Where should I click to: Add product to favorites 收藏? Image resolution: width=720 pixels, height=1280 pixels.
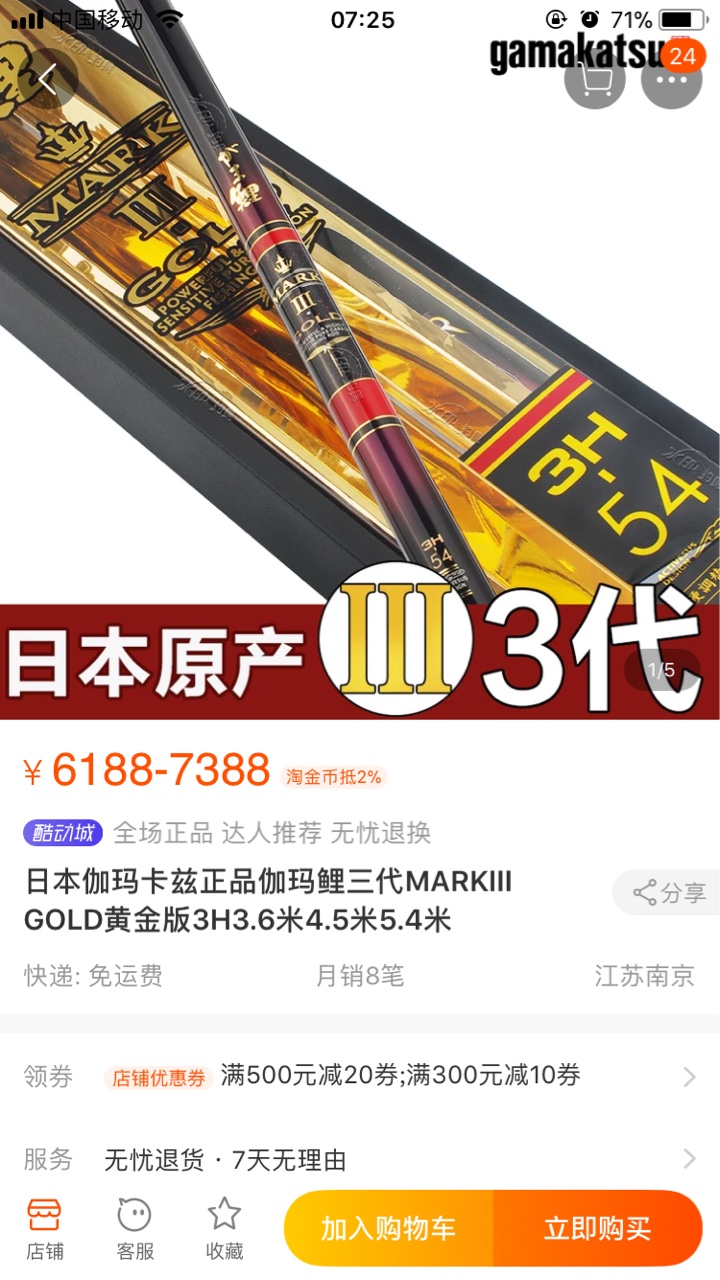[224, 1227]
